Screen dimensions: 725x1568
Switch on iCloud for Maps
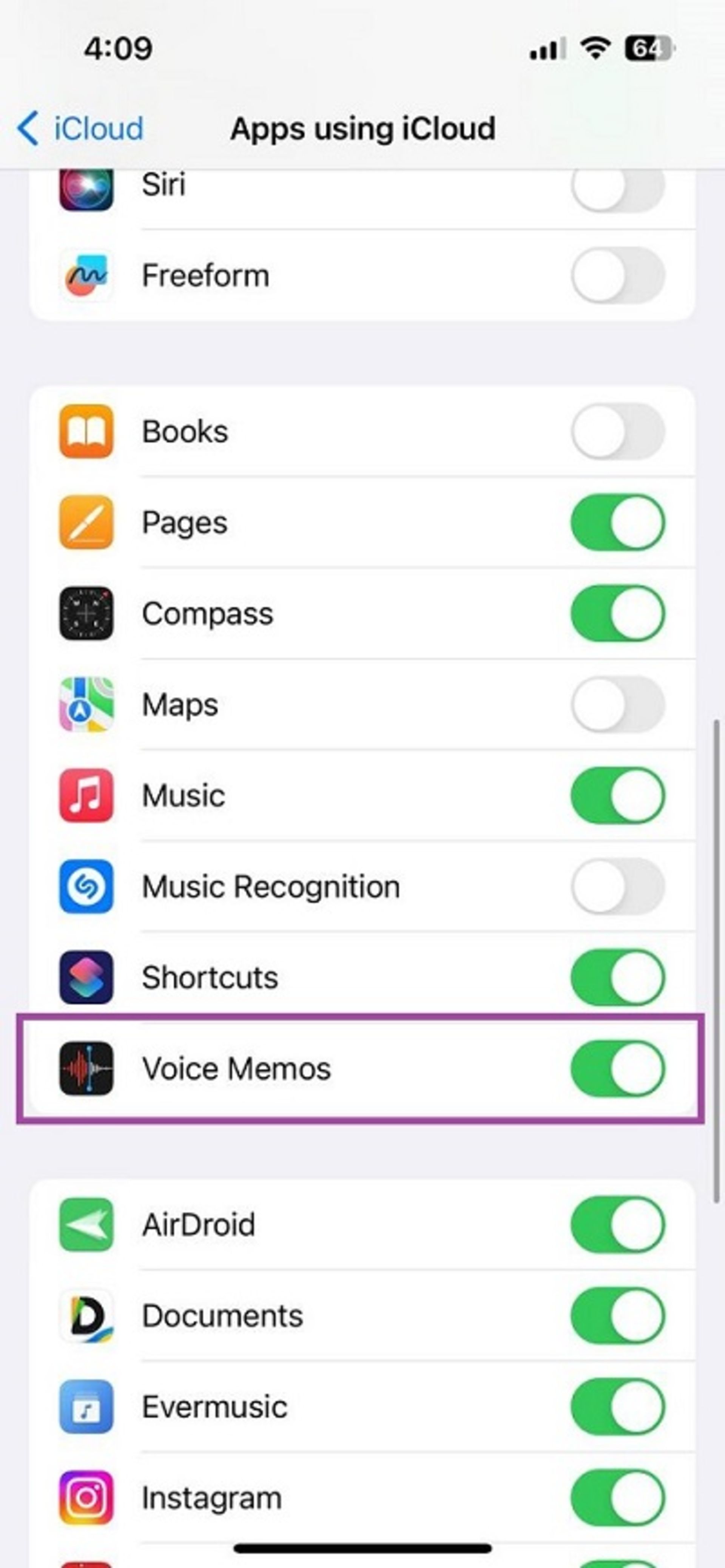[617, 704]
